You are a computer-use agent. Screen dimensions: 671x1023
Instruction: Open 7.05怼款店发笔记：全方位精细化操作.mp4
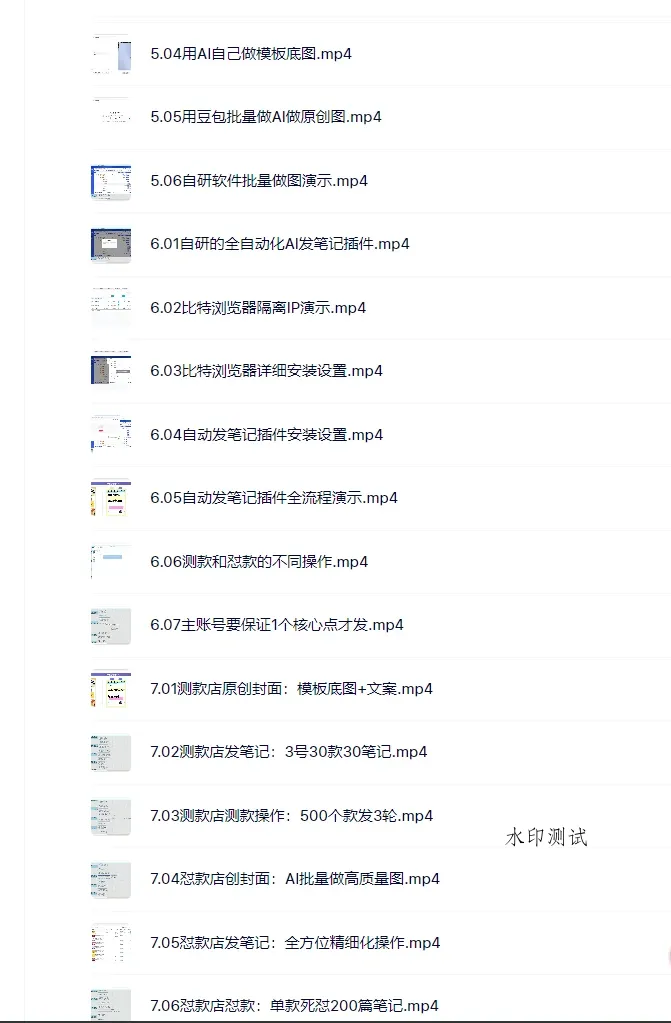295,943
